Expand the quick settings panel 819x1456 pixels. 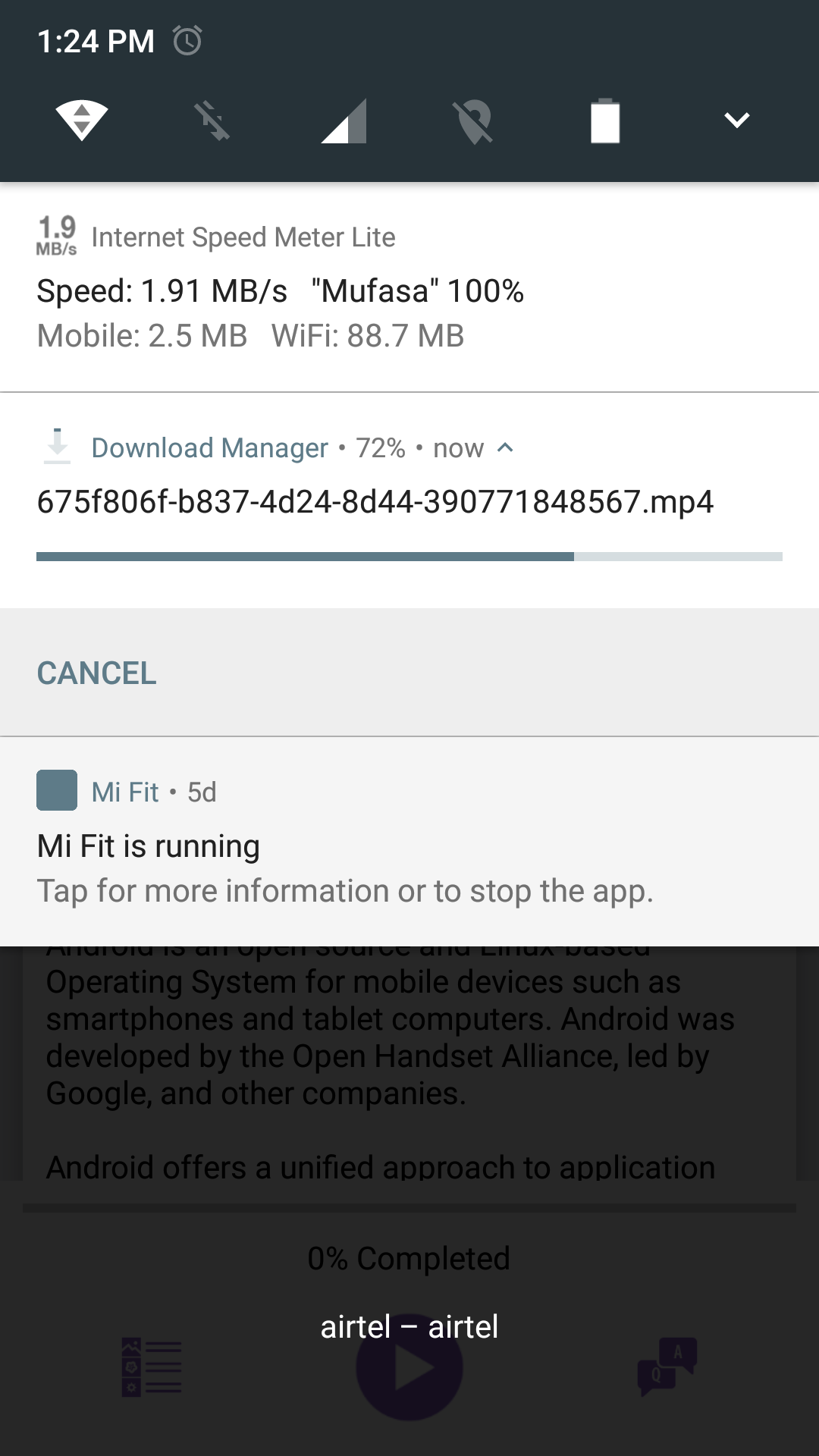[x=736, y=120]
